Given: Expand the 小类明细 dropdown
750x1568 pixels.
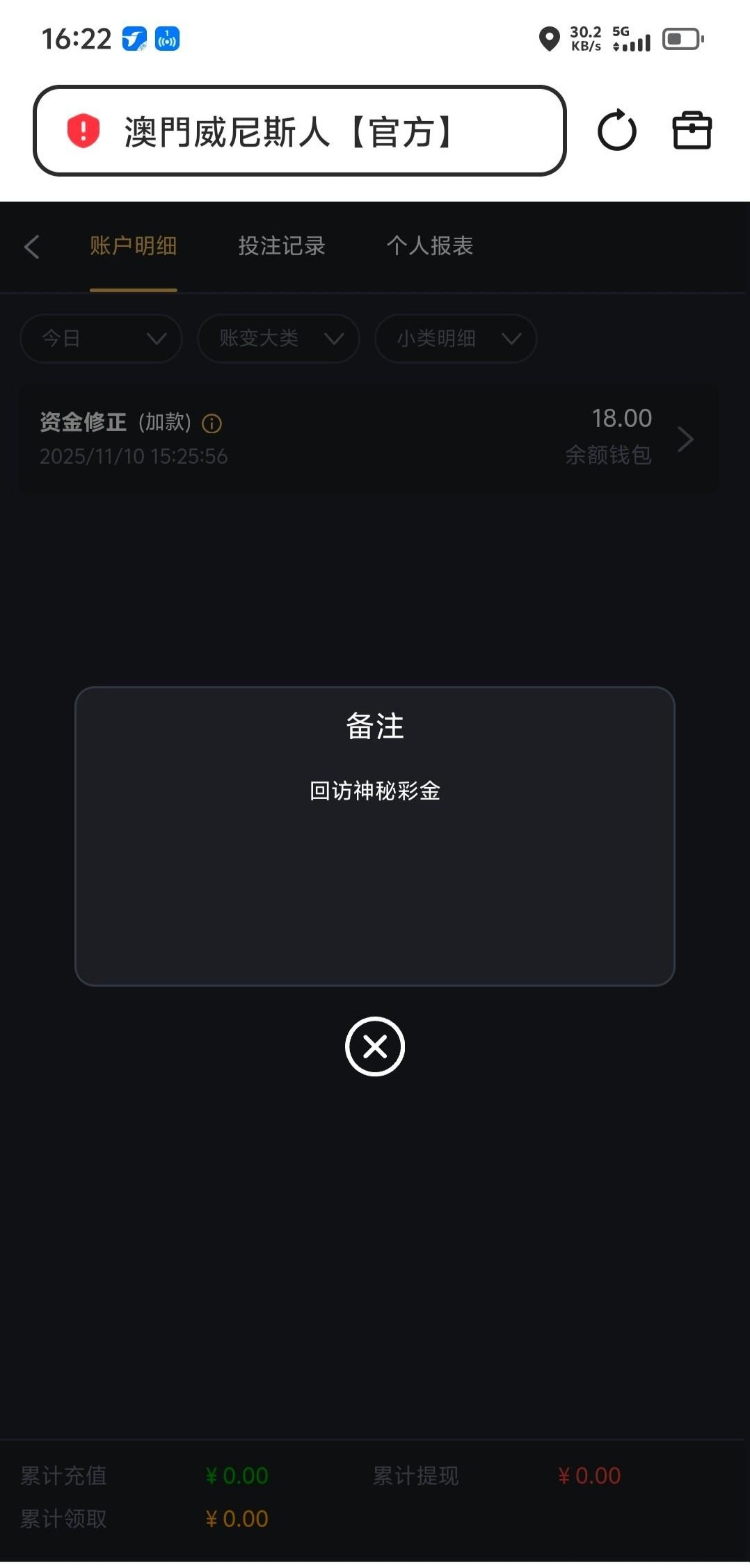Looking at the screenshot, I should click(456, 339).
